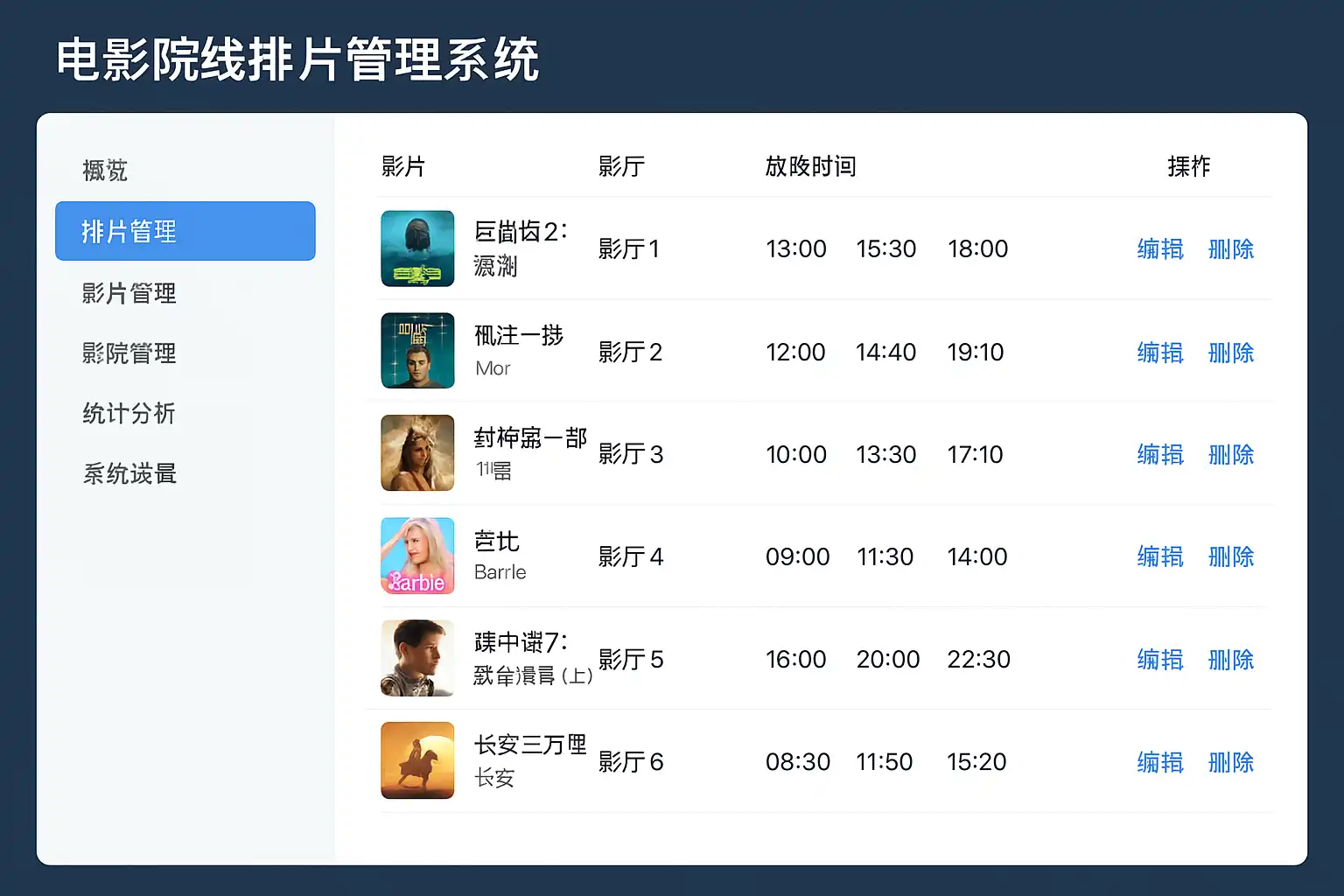Switch to 统计分析 page
This screenshot has width=1344, height=896.
click(x=129, y=413)
